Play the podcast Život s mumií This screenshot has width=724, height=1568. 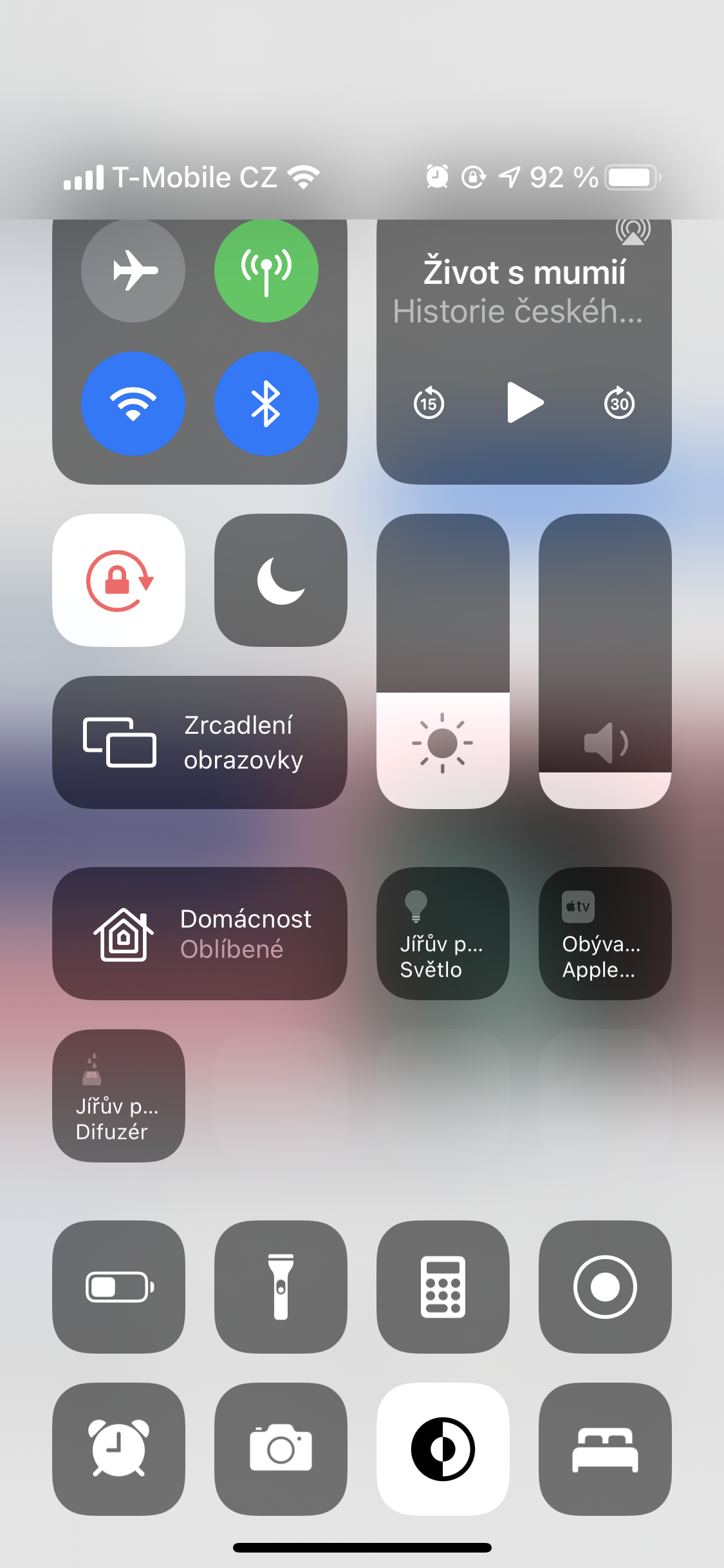pos(524,402)
